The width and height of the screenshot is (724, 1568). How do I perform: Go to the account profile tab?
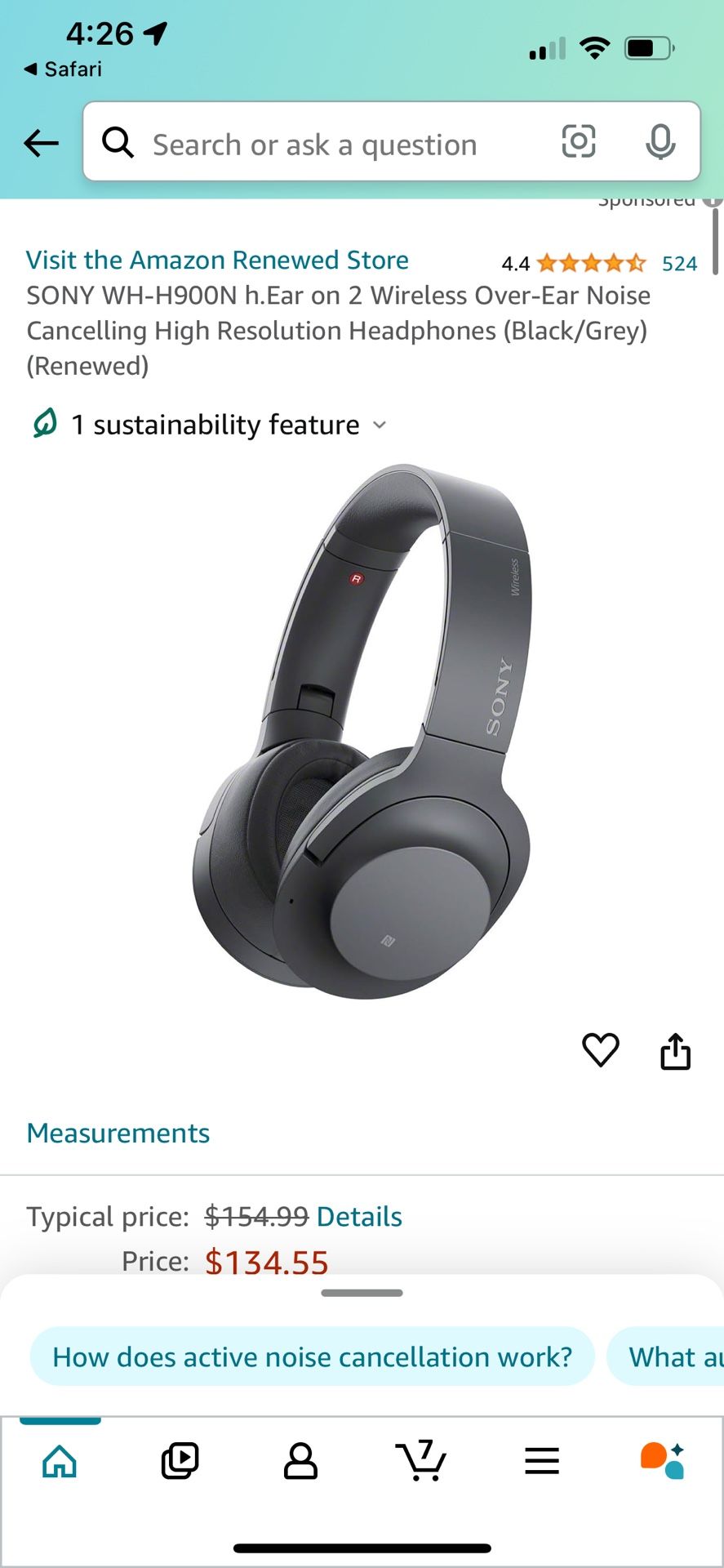300,1461
